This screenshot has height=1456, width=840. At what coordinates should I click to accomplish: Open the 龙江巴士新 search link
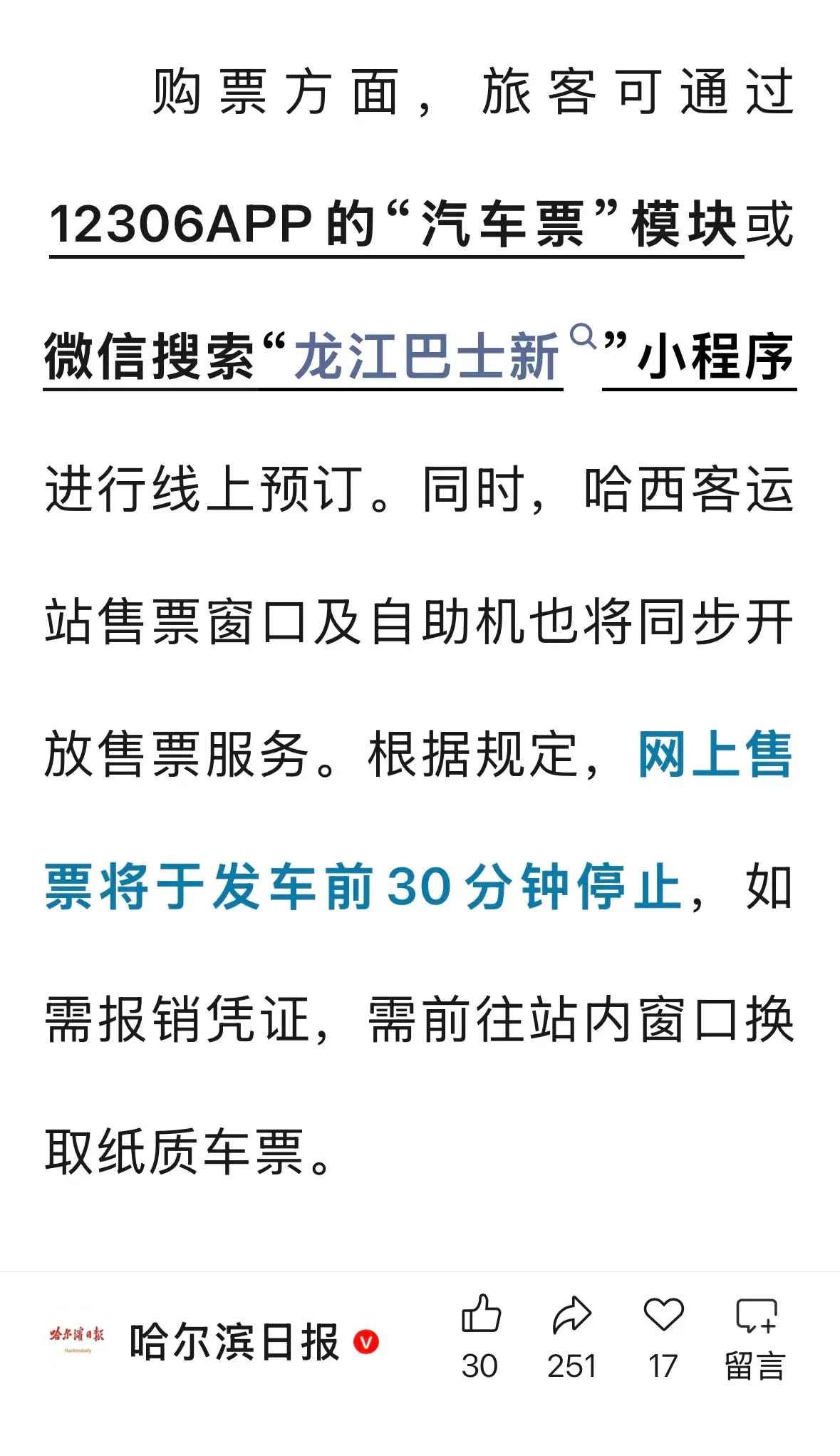pos(427,357)
